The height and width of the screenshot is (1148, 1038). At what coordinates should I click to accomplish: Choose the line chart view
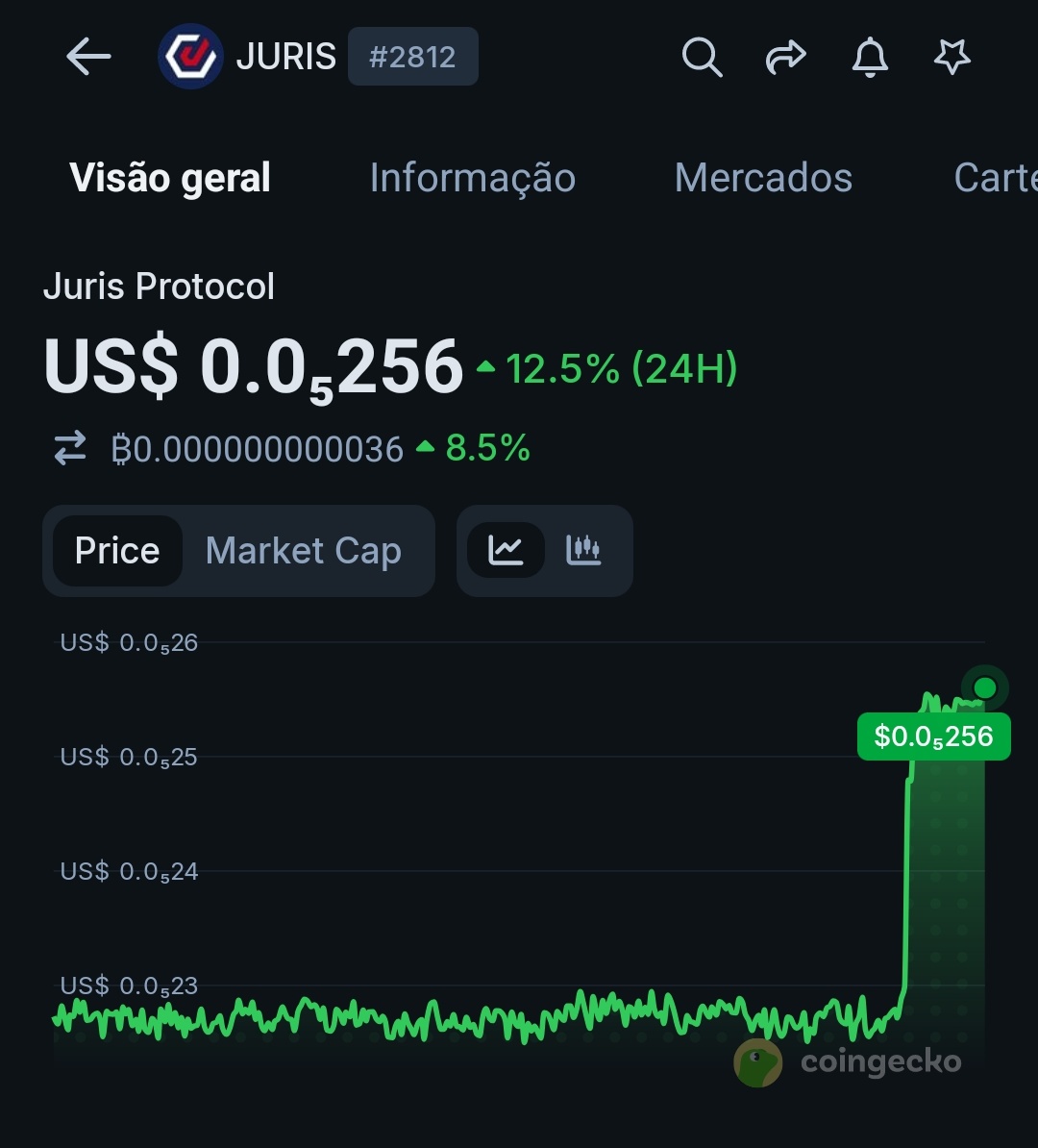506,550
